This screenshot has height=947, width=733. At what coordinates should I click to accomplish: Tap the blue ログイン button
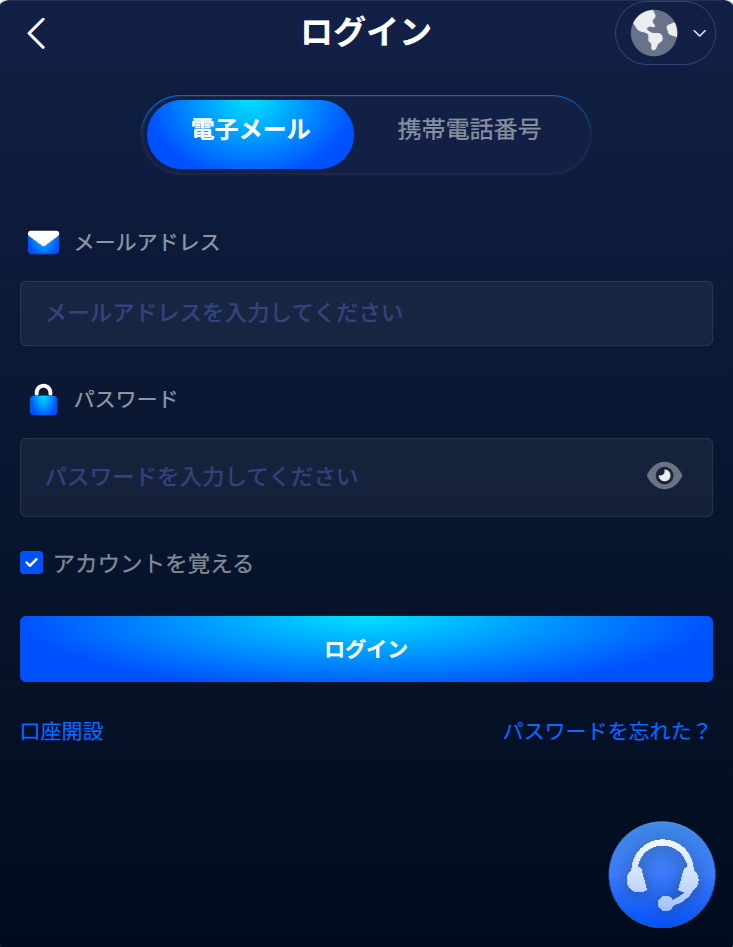(366, 649)
